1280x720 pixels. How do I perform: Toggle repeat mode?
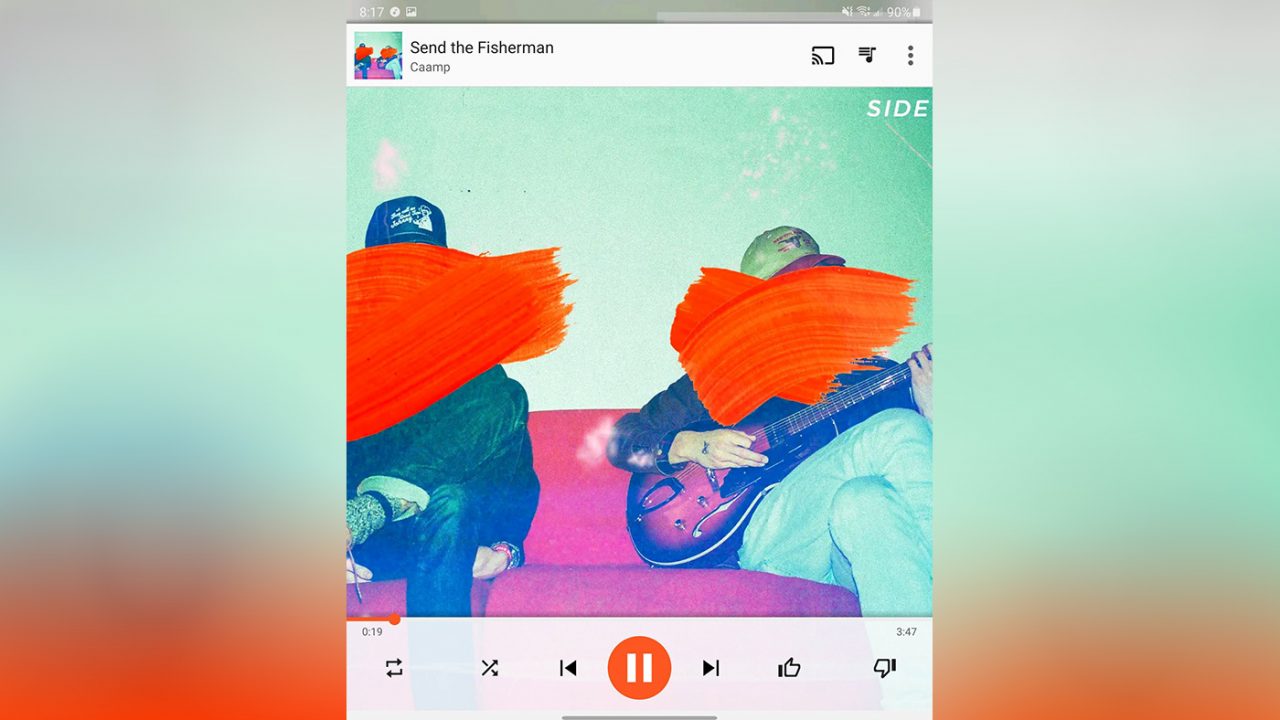coord(394,668)
